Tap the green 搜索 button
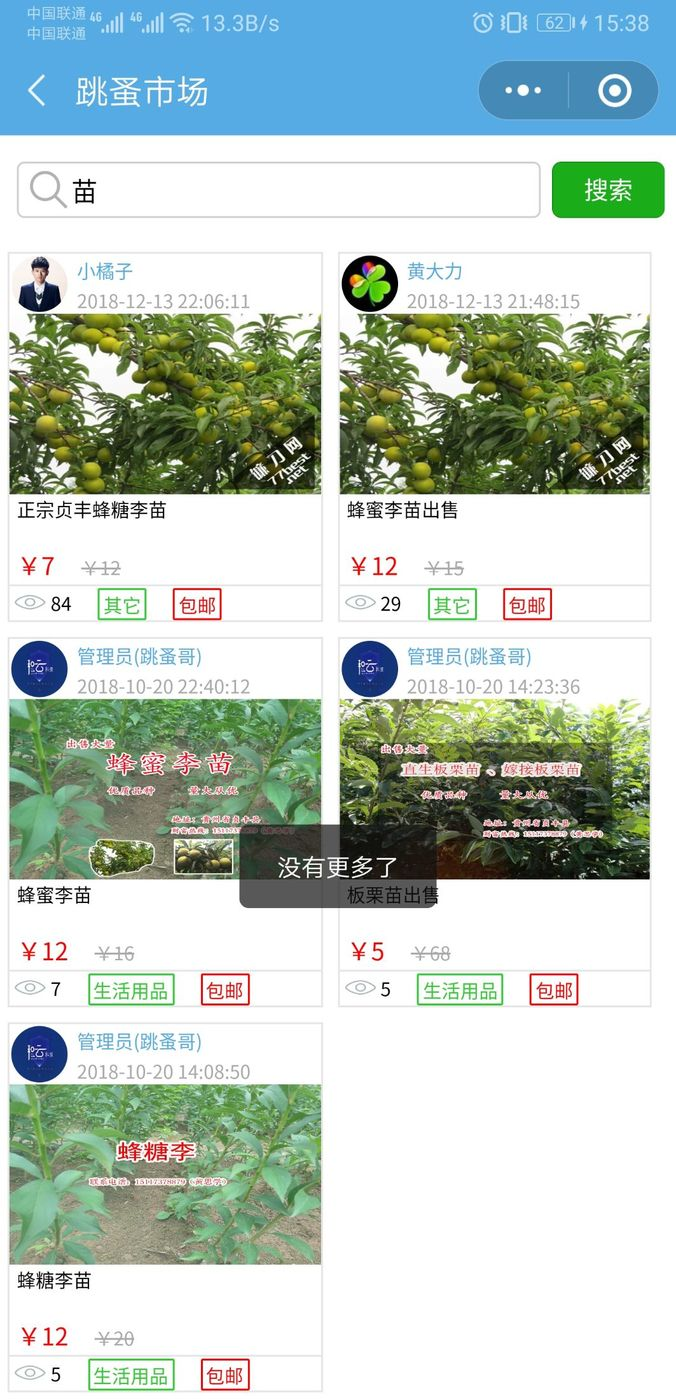Screen dimensions: 676x1400 point(608,190)
